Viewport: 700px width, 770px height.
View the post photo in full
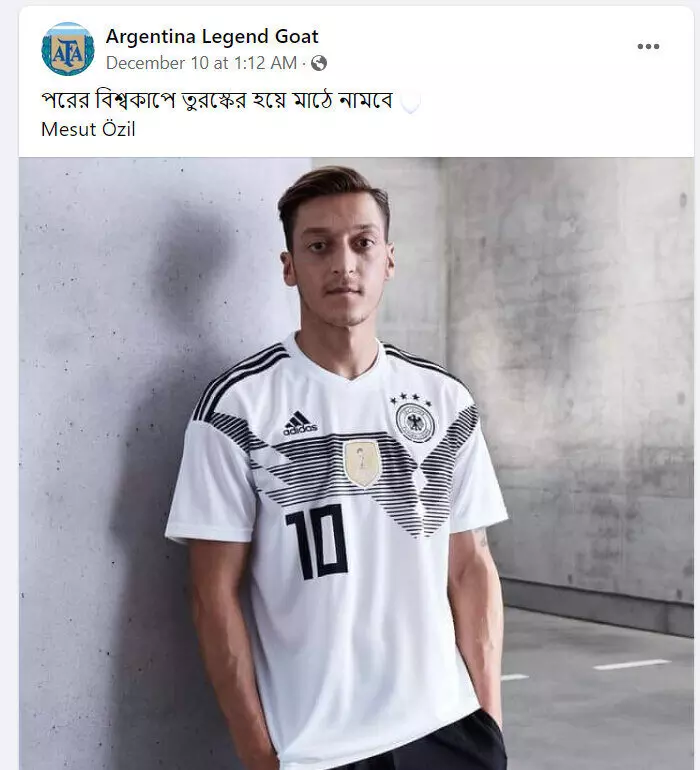tap(356, 460)
